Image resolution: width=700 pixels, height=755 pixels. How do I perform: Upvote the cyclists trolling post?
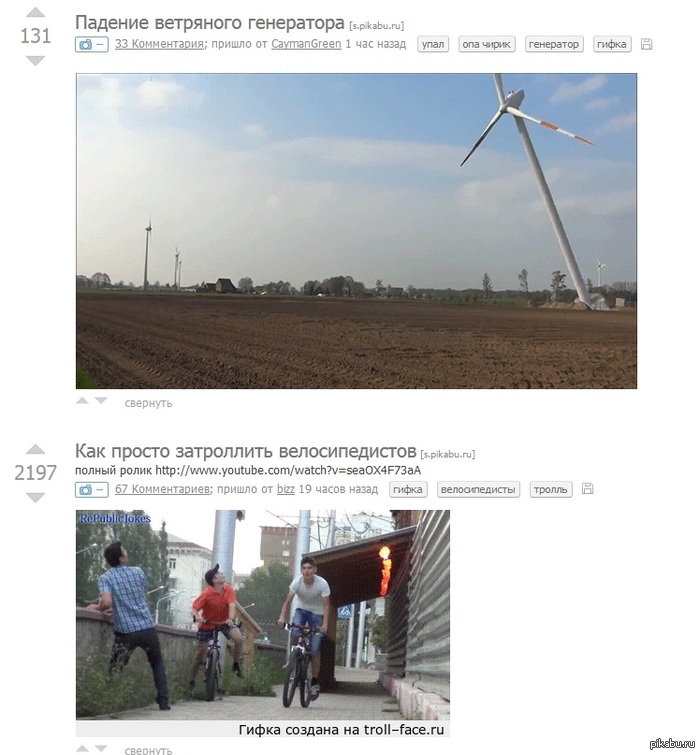click(35, 449)
